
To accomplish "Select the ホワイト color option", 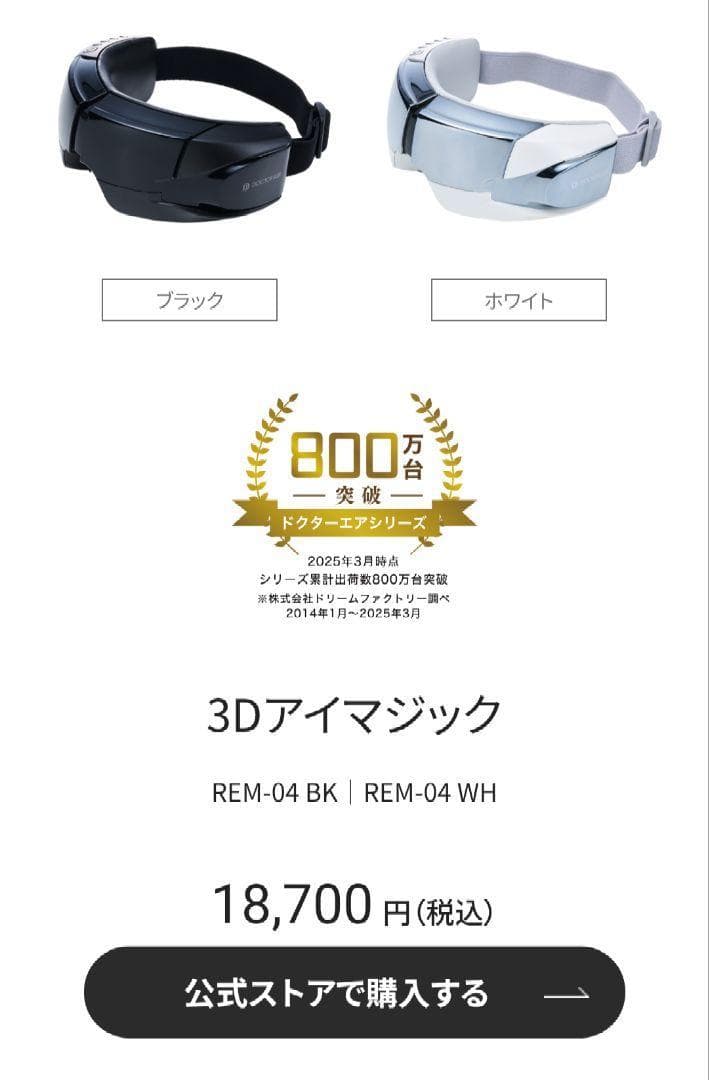I will pos(518,300).
